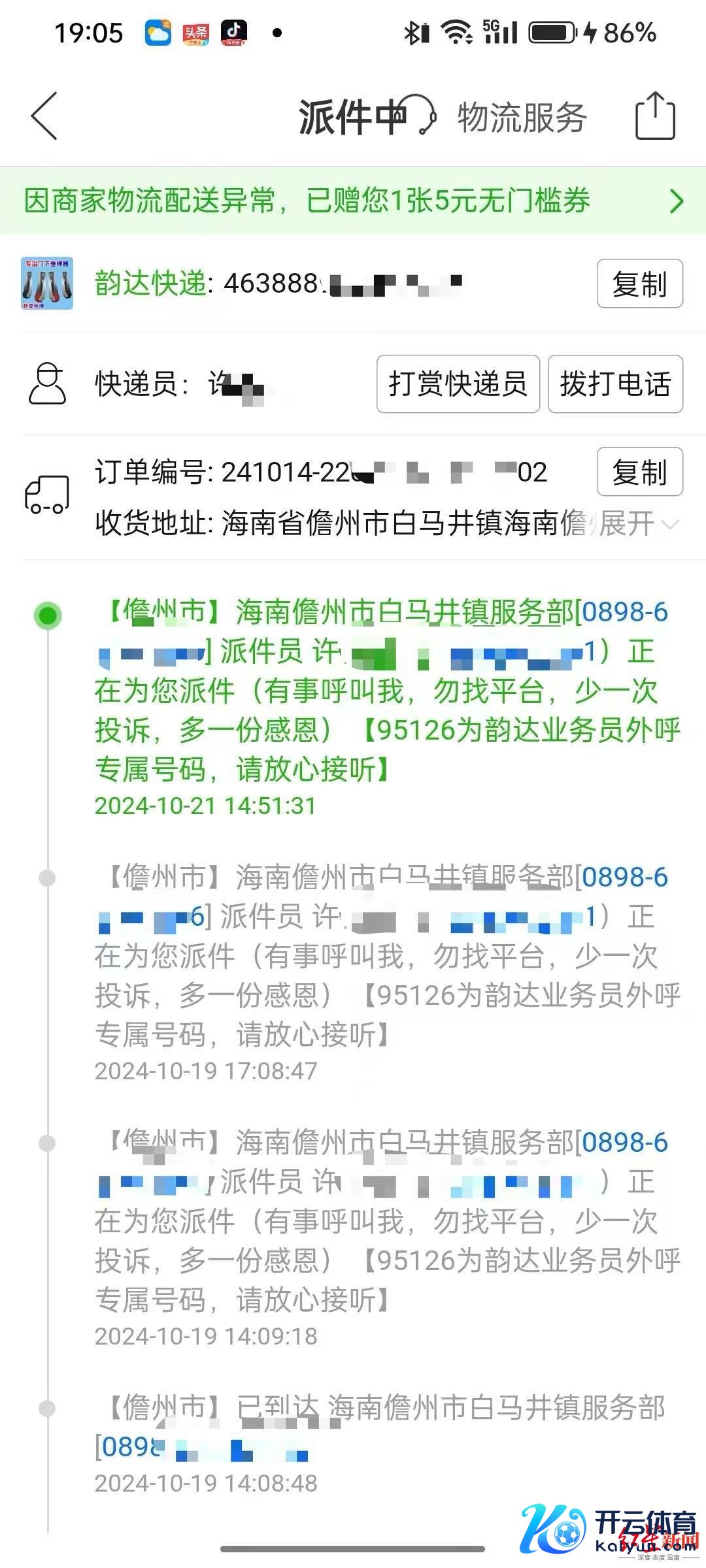Tip the courier via 打赏快递员
The height and width of the screenshot is (1568, 706).
pyautogui.click(x=458, y=384)
